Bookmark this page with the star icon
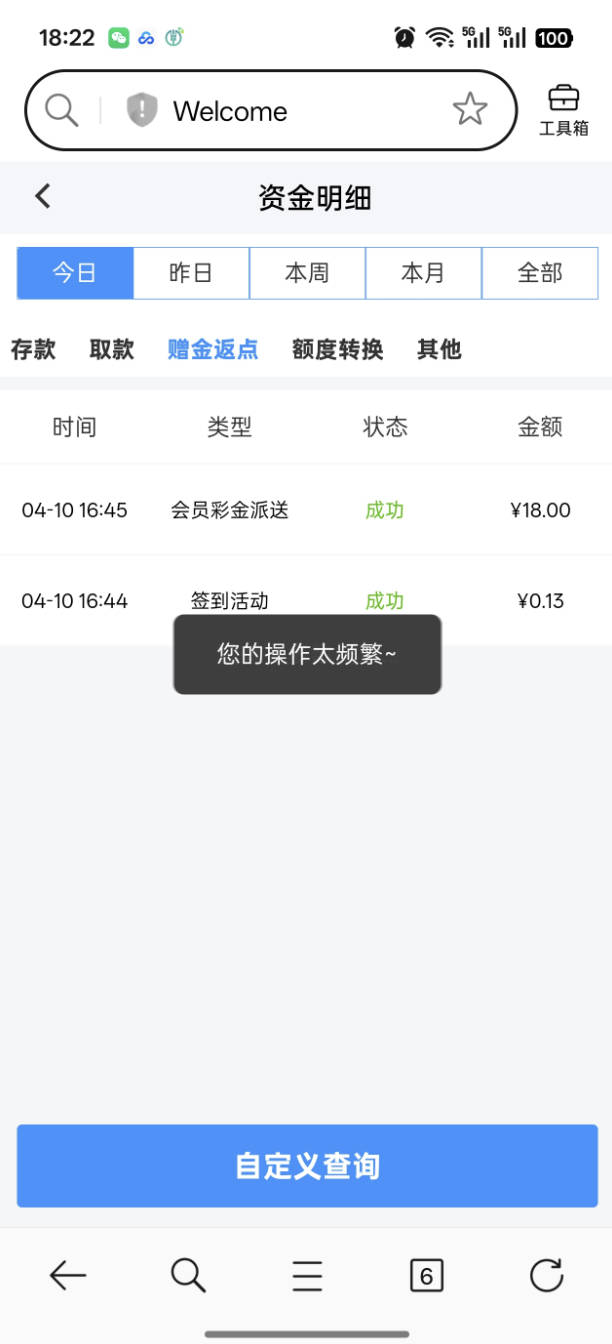The image size is (612, 1344). (469, 110)
